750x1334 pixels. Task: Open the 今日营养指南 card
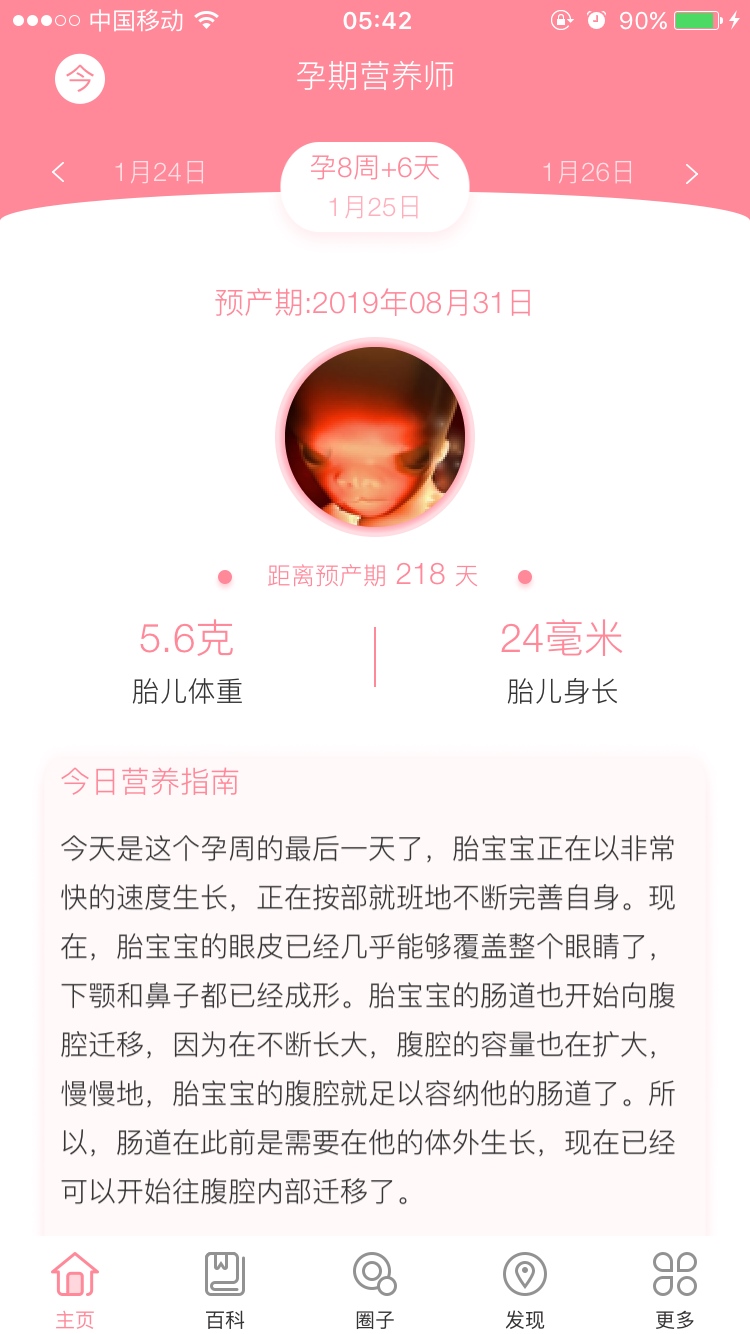pos(375,990)
